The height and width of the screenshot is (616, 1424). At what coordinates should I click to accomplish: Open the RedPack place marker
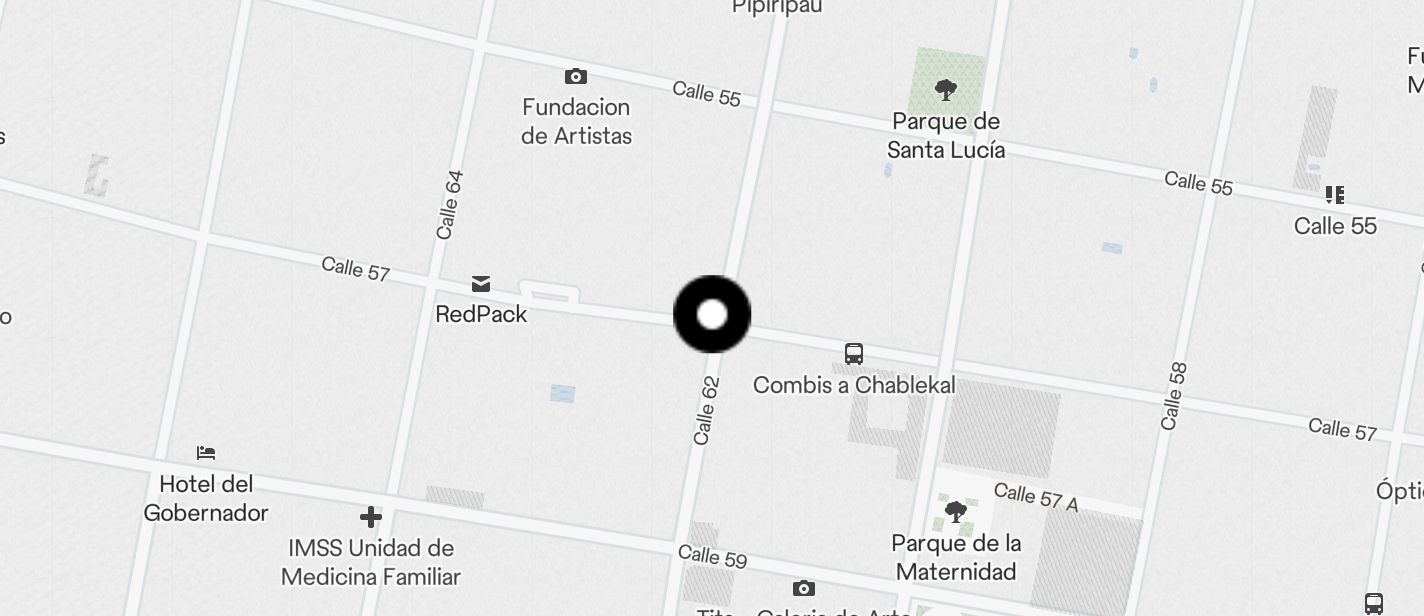pyautogui.click(x=481, y=285)
